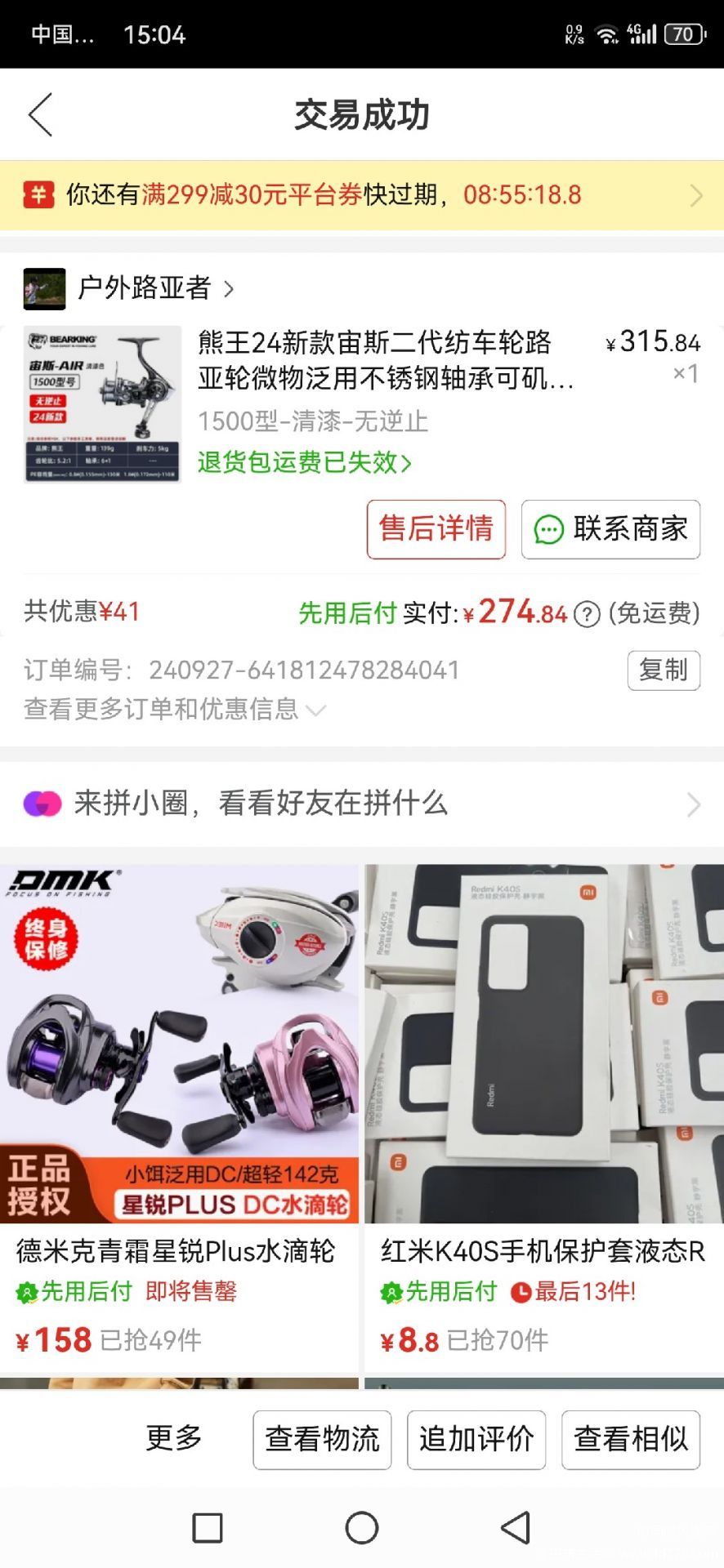Open the 德米克青霜星锐Plus水滴轮 product card
Image resolution: width=724 pixels, height=1568 pixels.
click(x=179, y=1118)
